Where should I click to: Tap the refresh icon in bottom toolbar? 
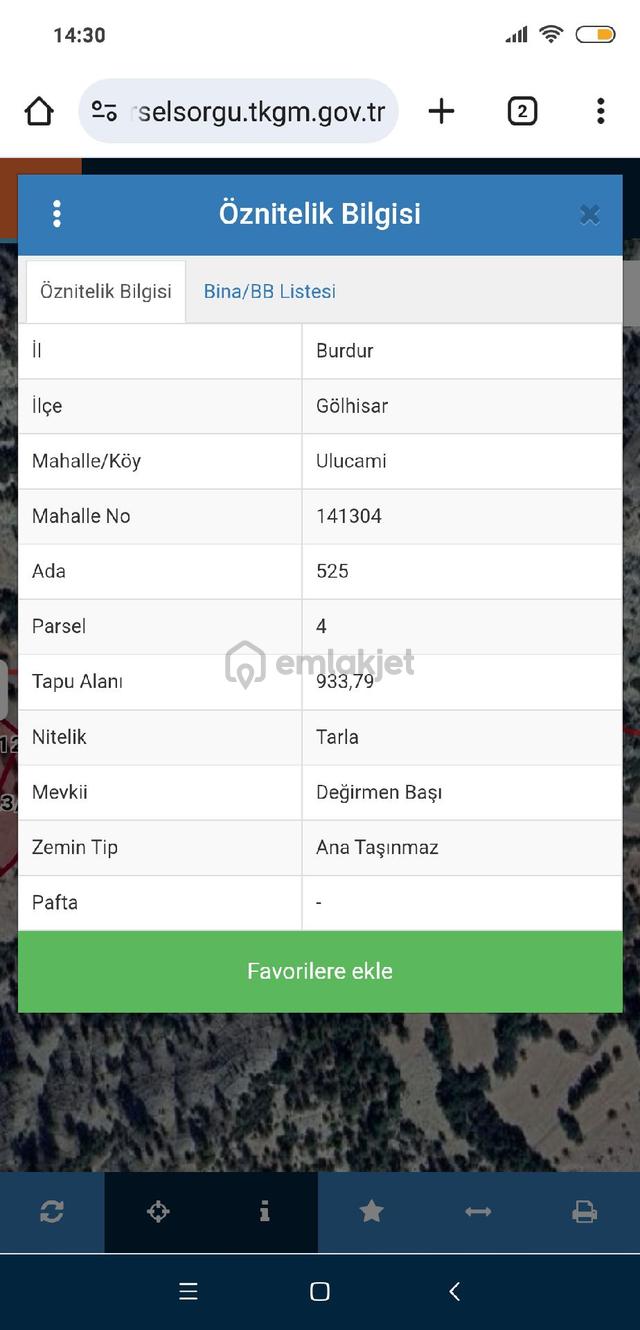tap(52, 1212)
